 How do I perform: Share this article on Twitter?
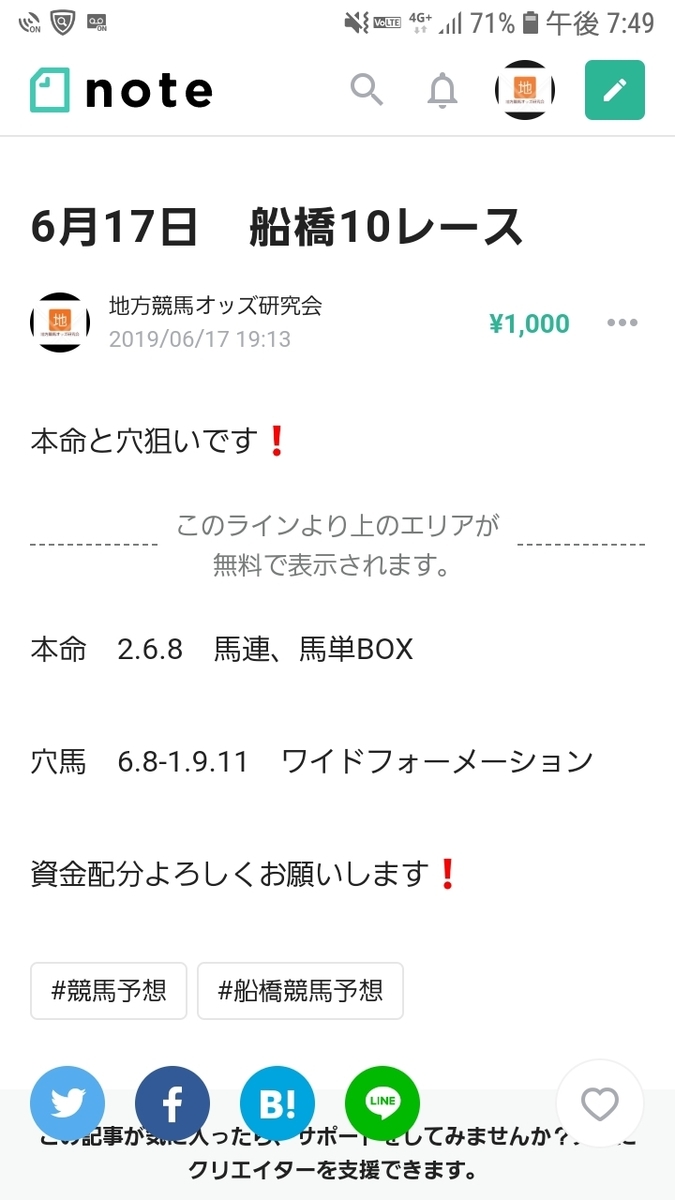(x=68, y=1103)
